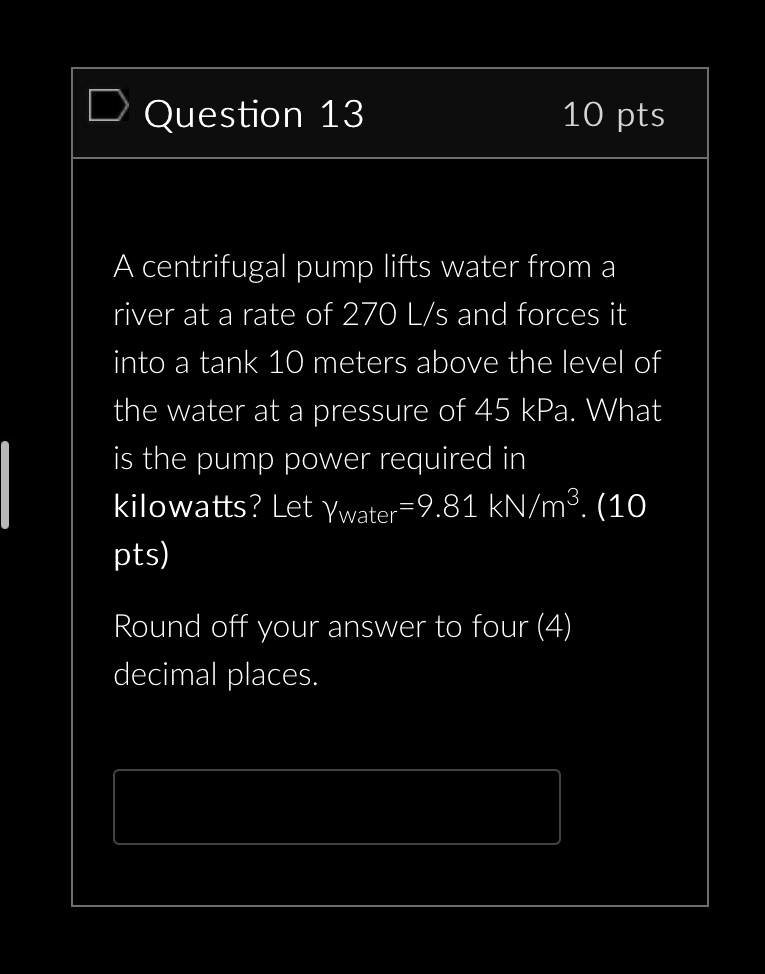This screenshot has height=974, width=765.
Task: Click the bookmark flag icon beside Question 13
Action: click(109, 104)
